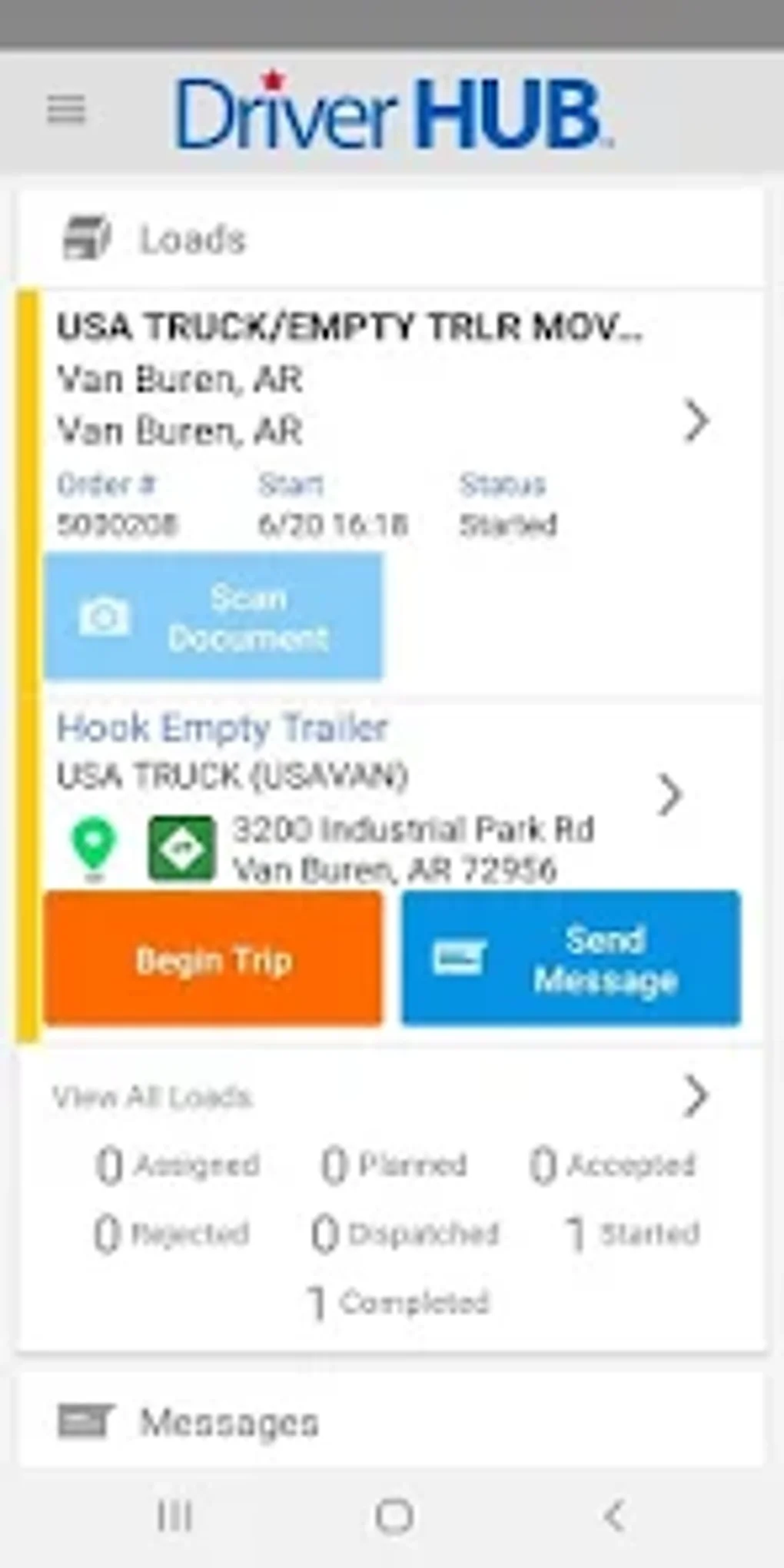The height and width of the screenshot is (1568, 784).
Task: Tap Scan Document button
Action: coord(214,617)
